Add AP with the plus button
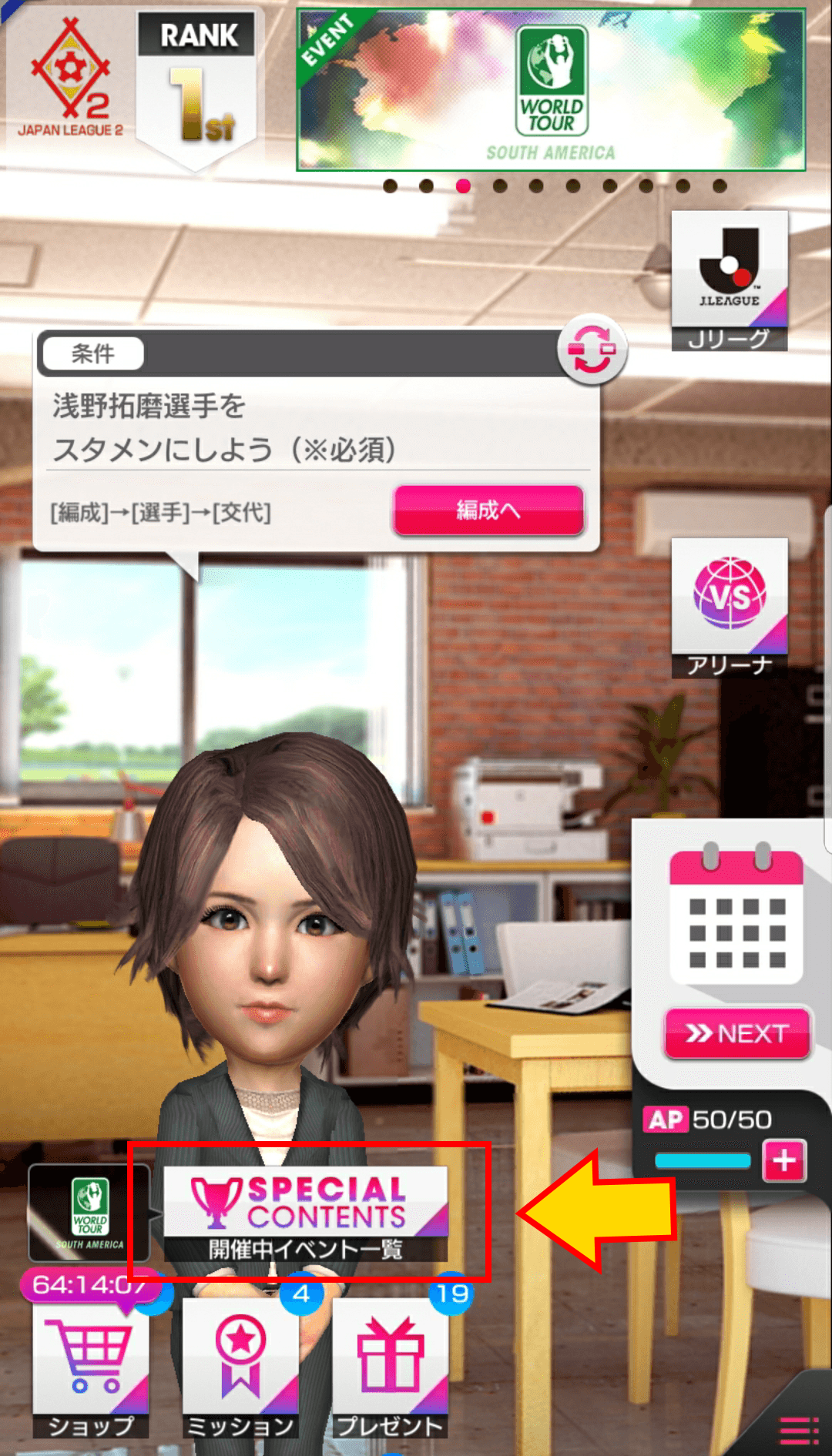This screenshot has height=1456, width=832. [783, 1160]
